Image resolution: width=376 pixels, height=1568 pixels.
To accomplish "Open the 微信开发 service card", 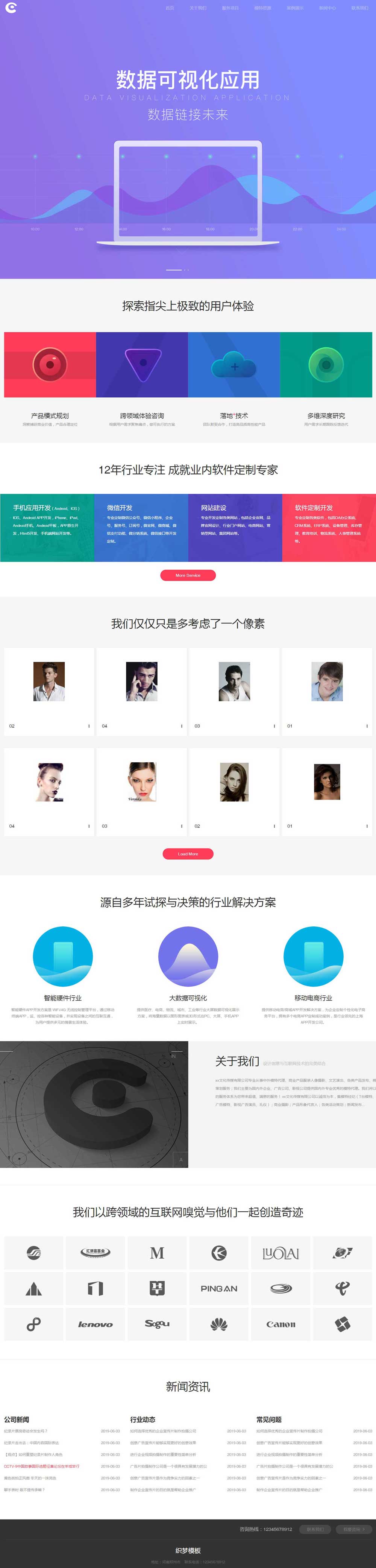I will 141,526.
